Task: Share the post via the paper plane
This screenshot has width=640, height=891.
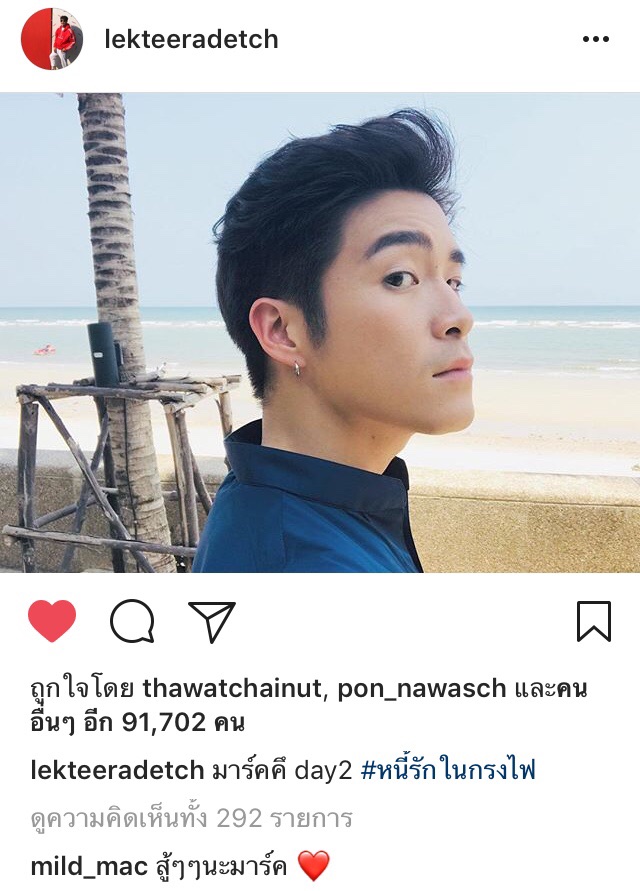Action: pos(212,621)
